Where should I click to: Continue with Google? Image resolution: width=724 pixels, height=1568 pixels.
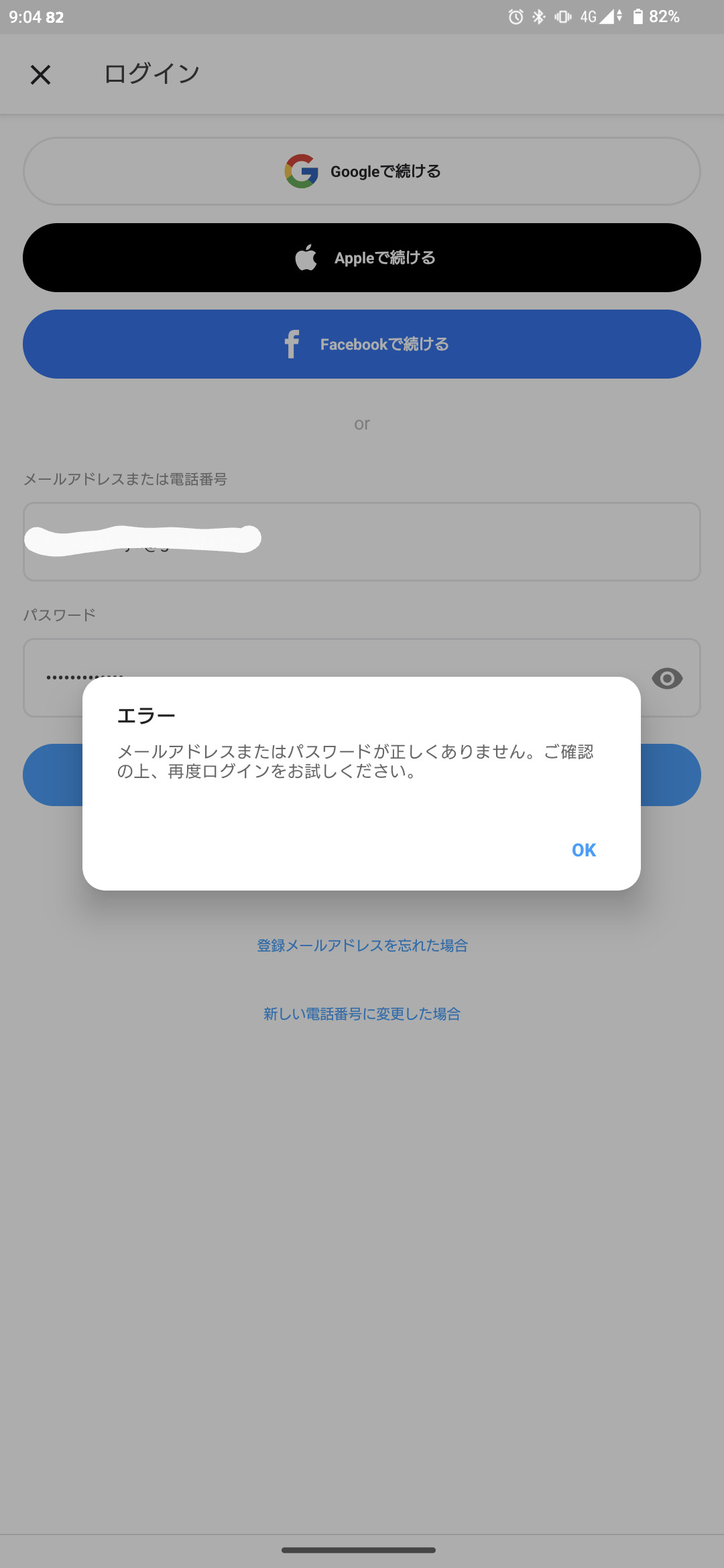pos(362,172)
